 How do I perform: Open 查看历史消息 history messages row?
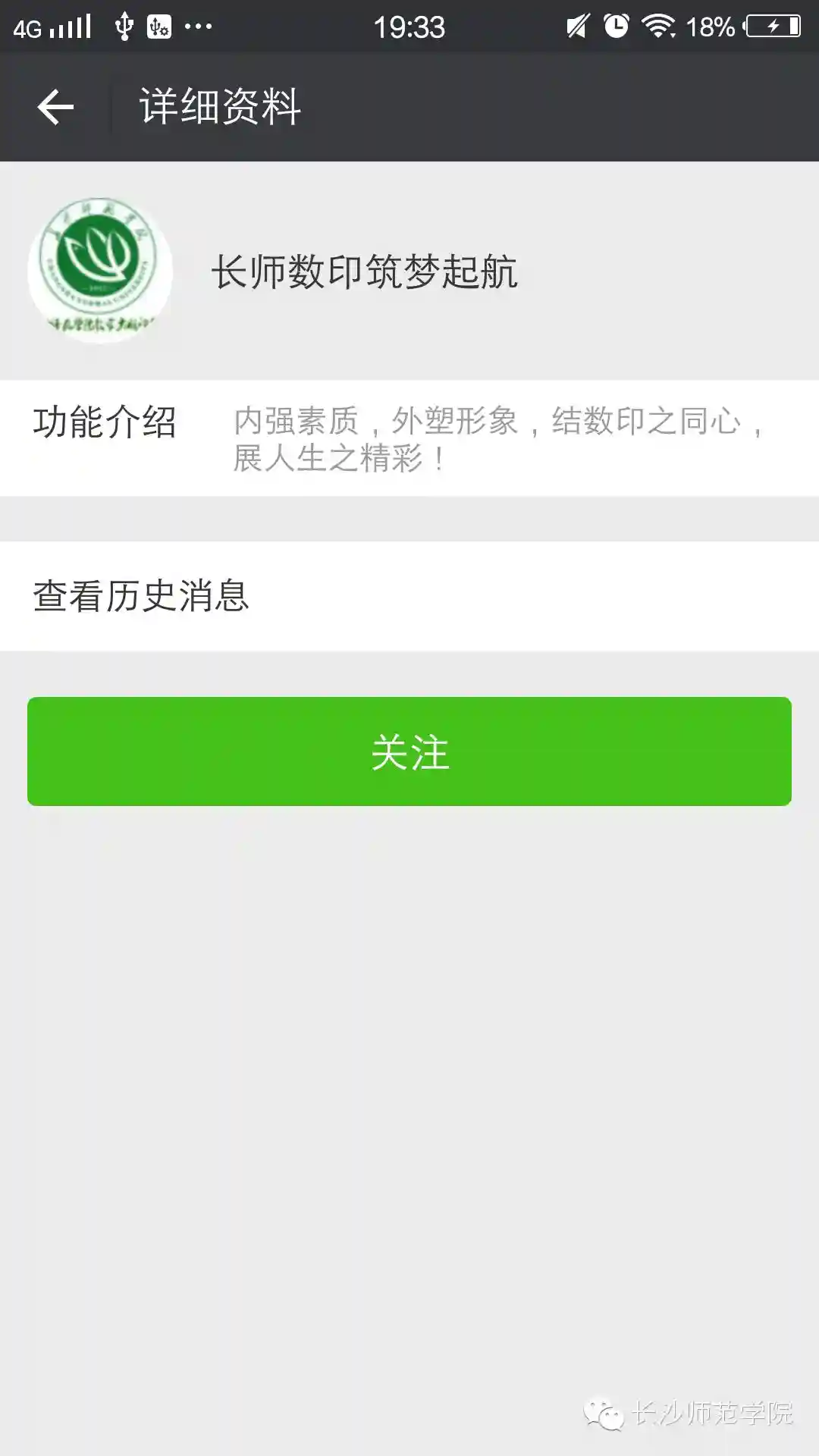click(x=409, y=596)
